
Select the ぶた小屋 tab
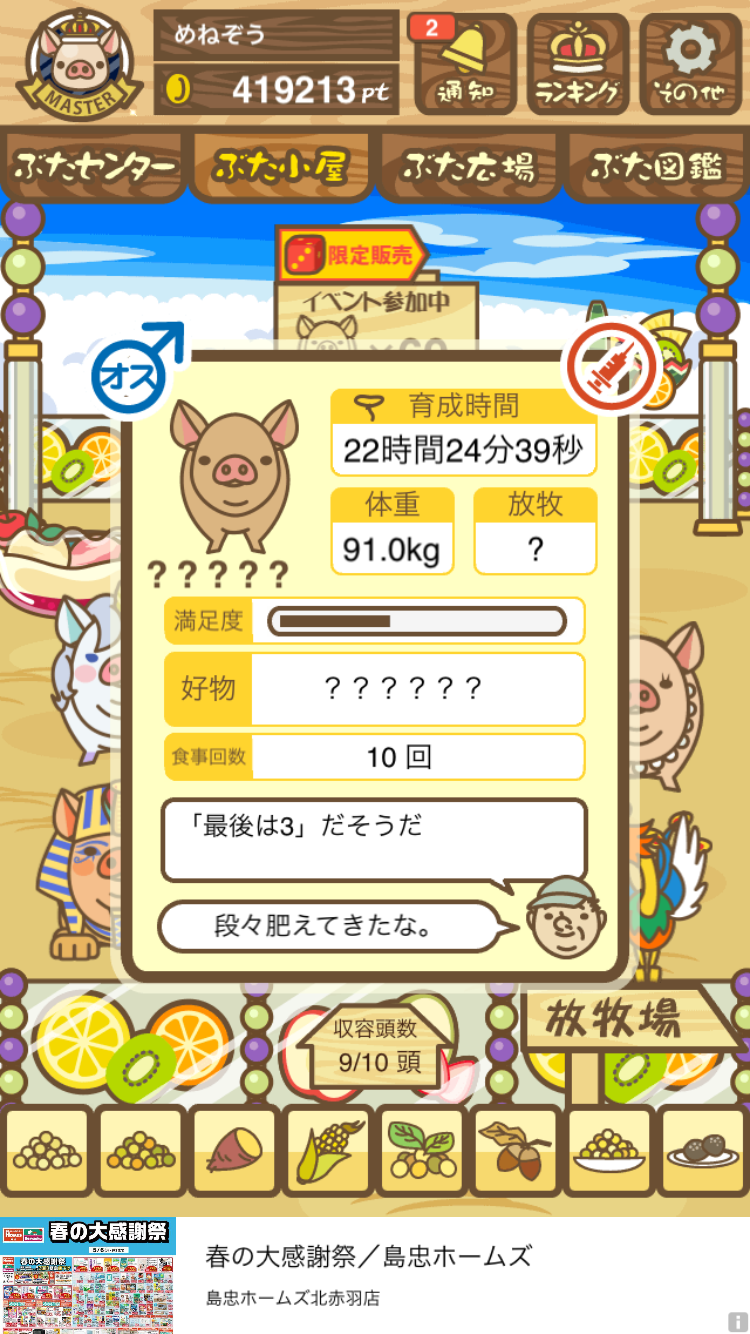coord(280,166)
